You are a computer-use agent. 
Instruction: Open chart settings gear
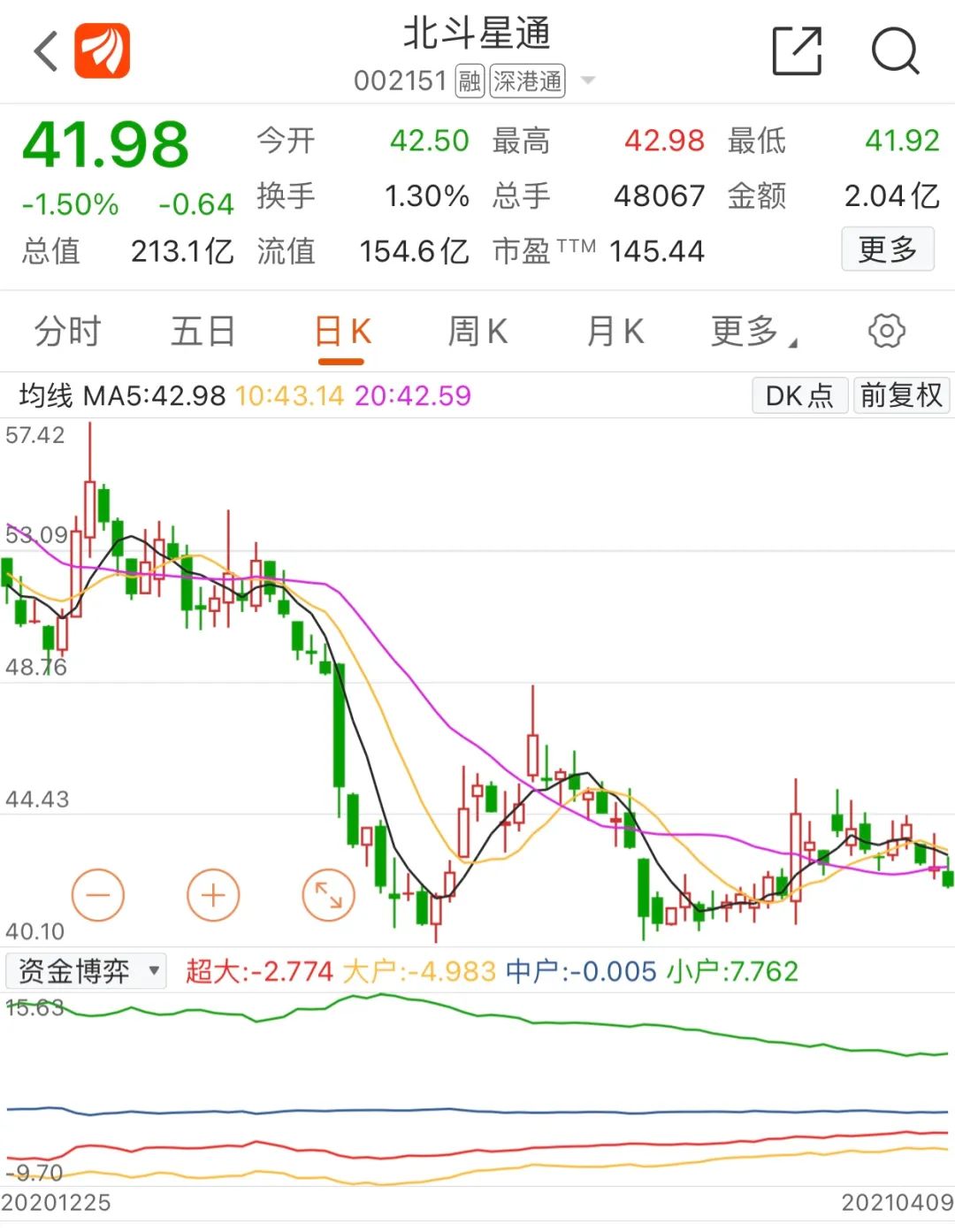[x=886, y=331]
